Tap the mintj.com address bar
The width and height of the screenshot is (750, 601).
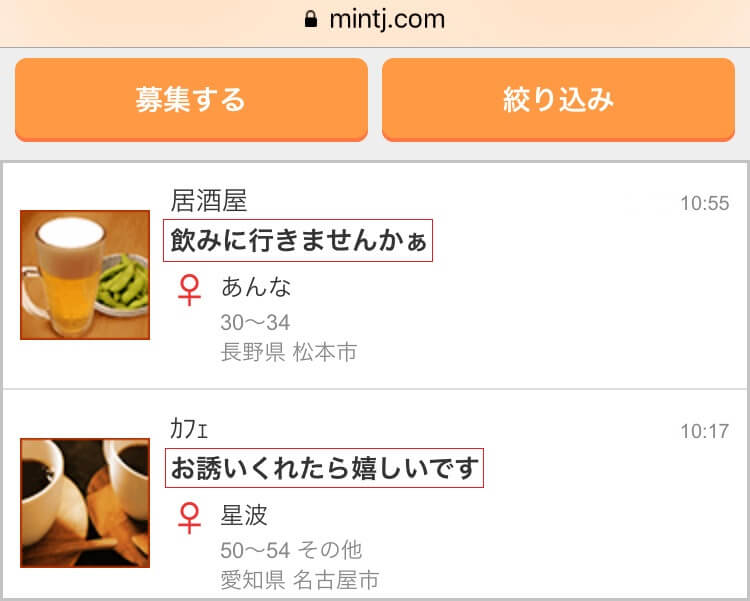(375, 20)
